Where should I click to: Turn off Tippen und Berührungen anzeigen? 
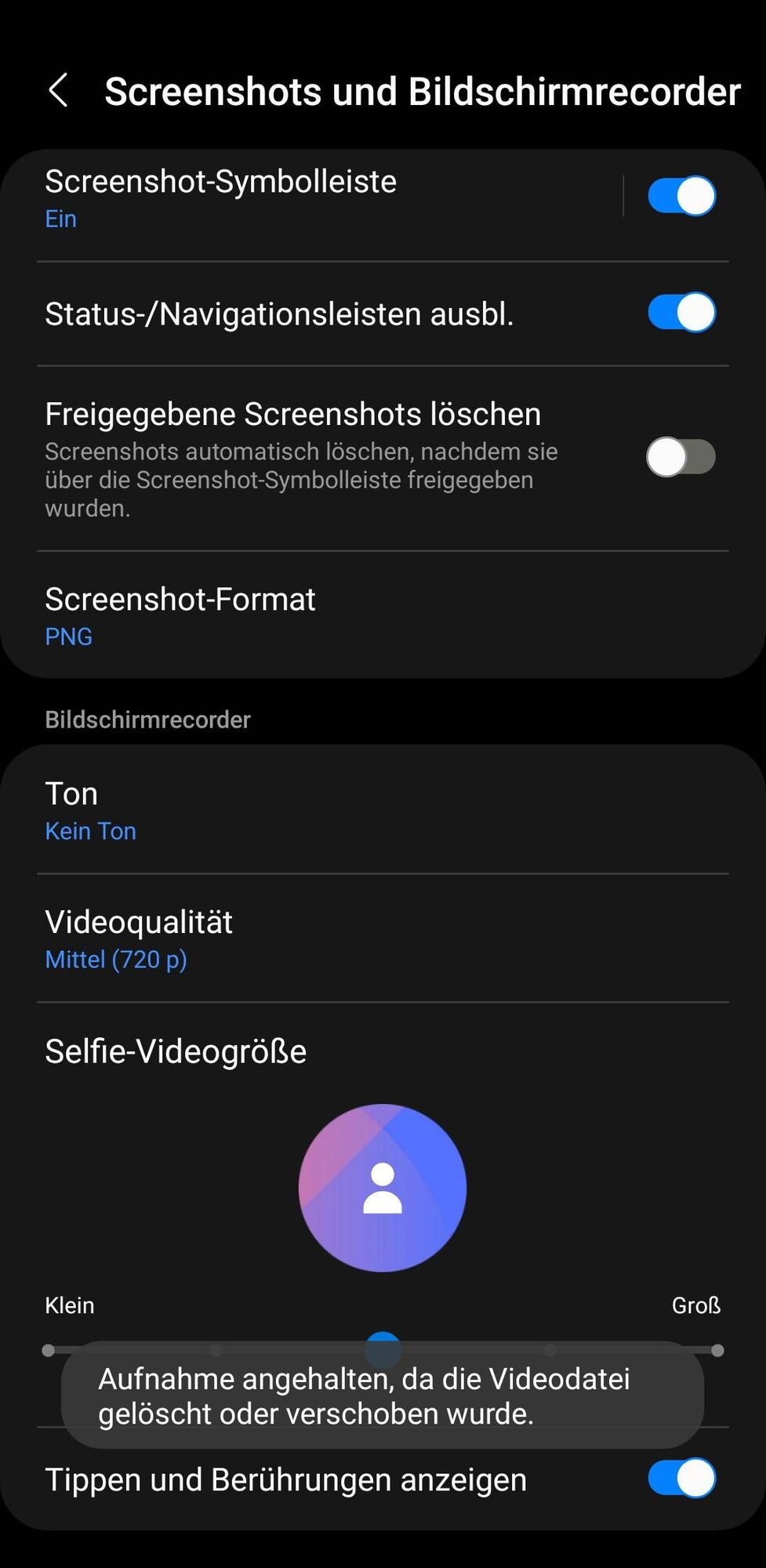click(681, 1479)
